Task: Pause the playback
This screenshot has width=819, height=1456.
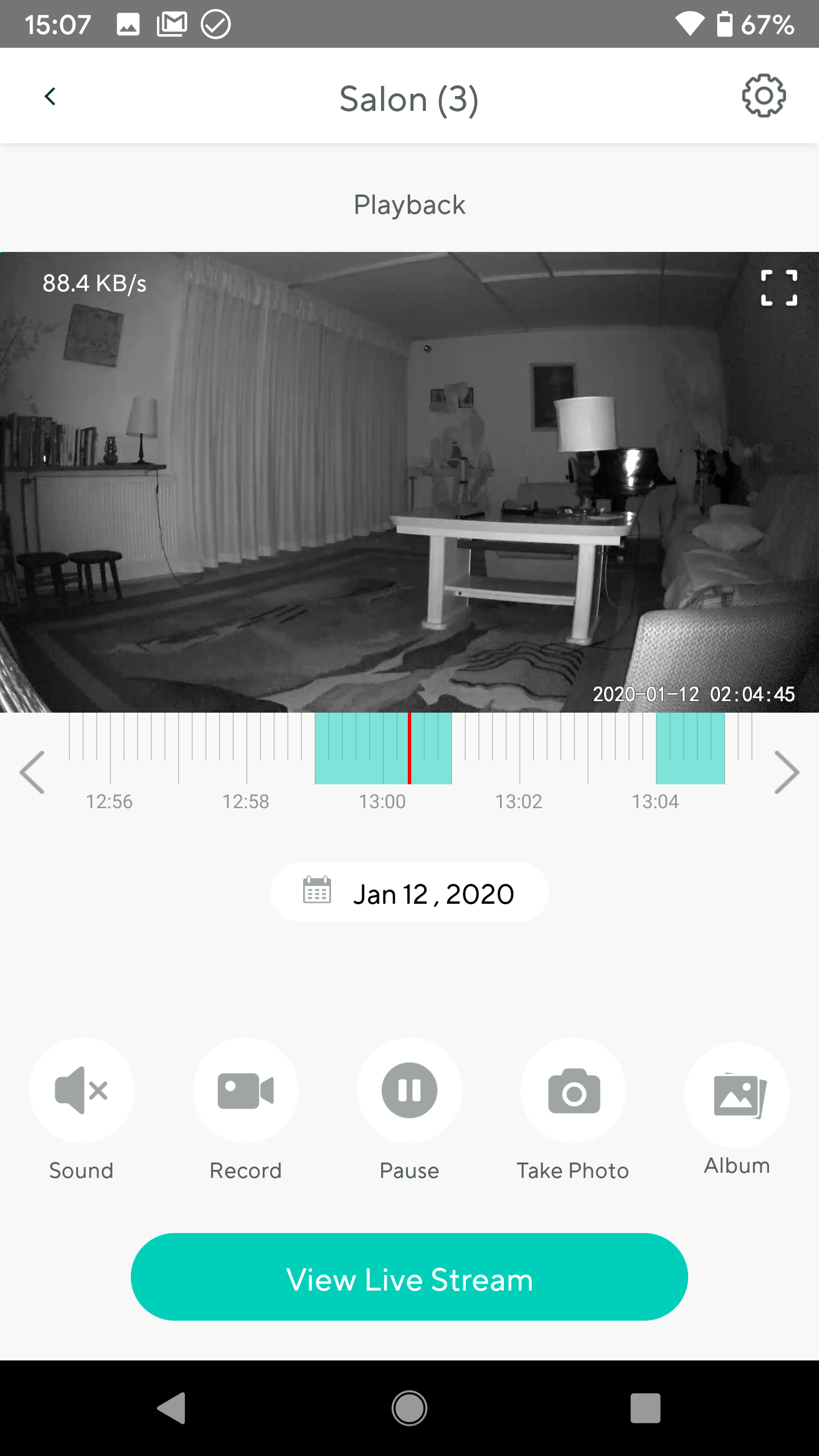Action: 409,1090
